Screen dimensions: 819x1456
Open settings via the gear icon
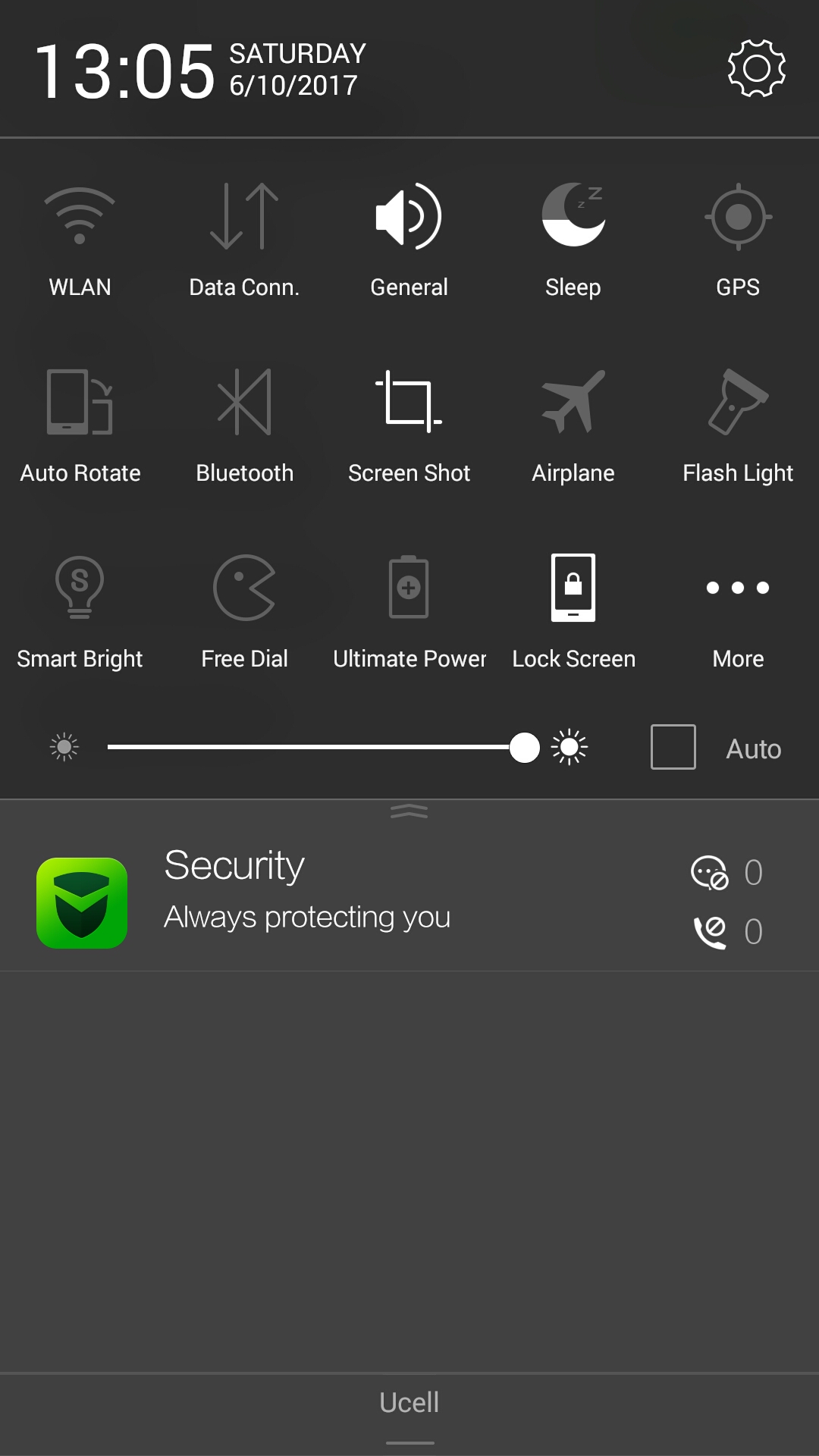pyautogui.click(x=756, y=68)
